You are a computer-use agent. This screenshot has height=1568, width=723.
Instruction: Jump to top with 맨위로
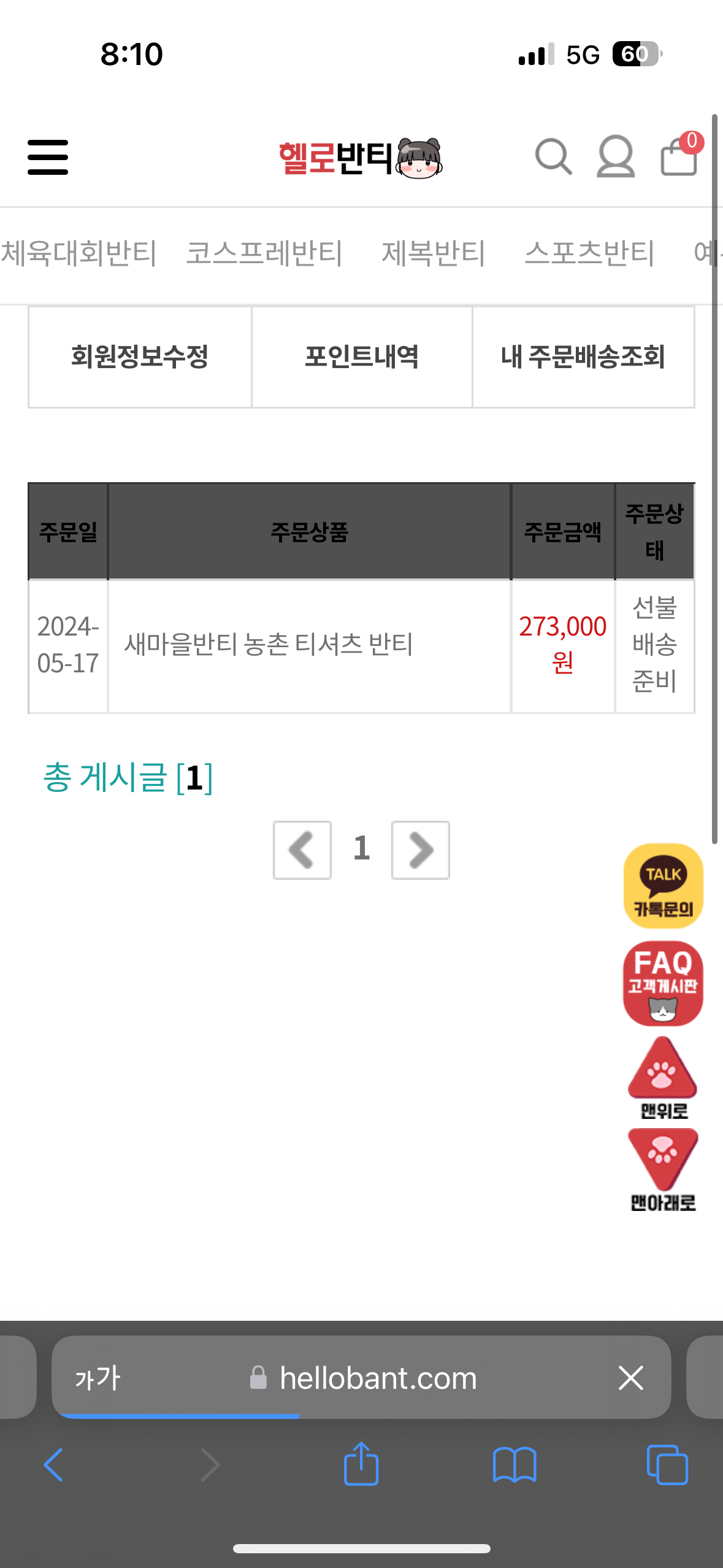click(663, 1078)
